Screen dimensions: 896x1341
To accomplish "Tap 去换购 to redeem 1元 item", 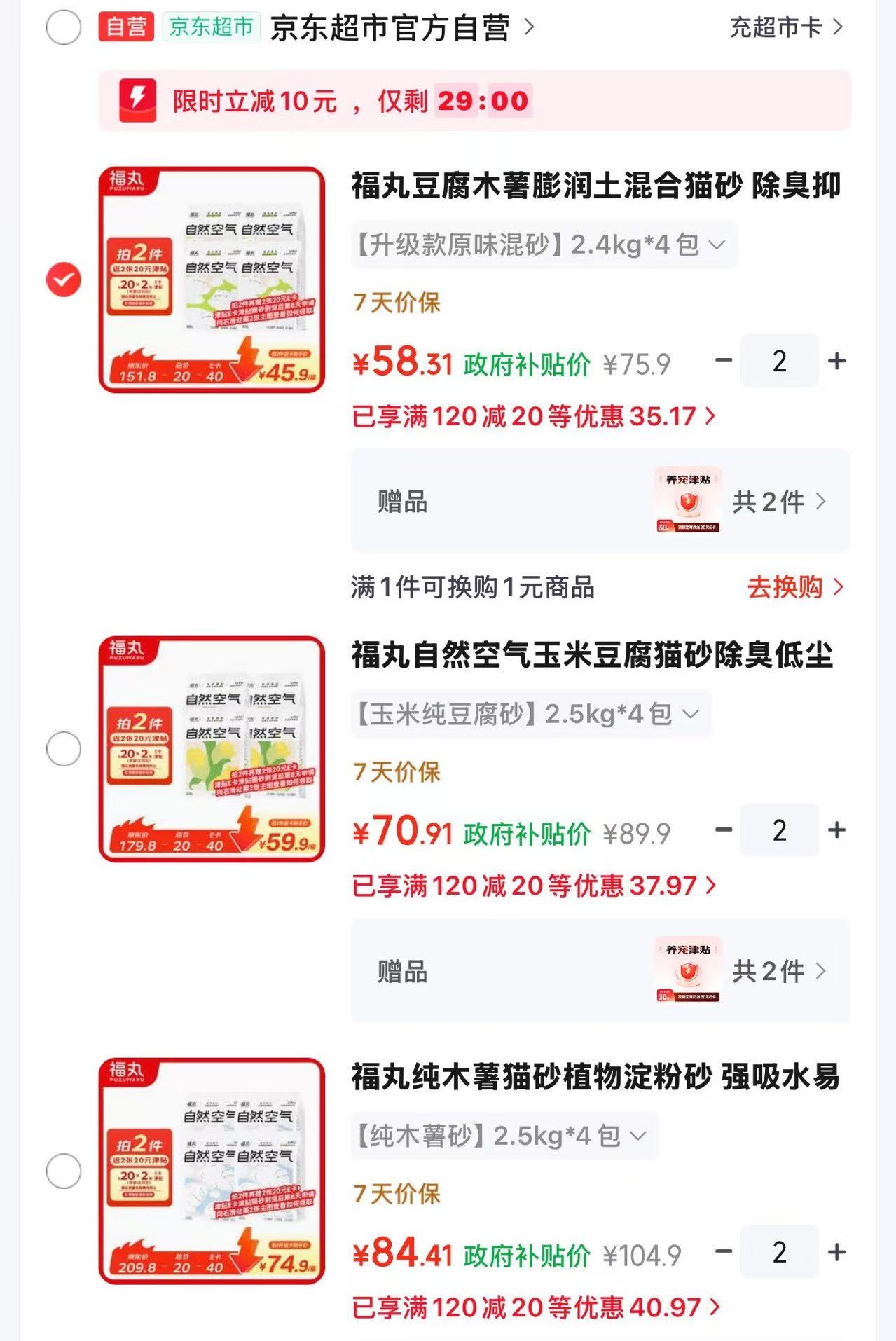I will pos(795,587).
